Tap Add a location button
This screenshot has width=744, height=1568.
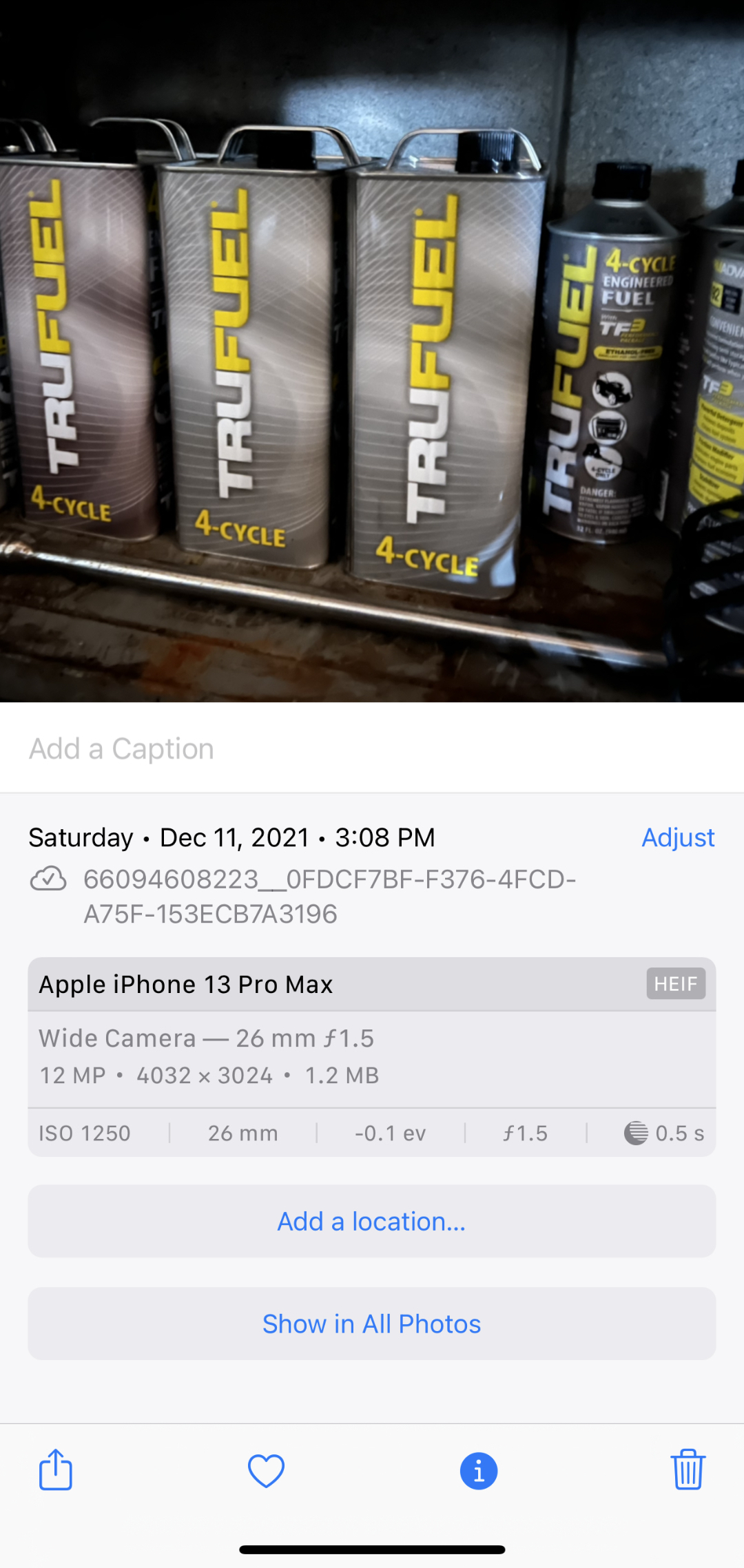(x=371, y=1221)
